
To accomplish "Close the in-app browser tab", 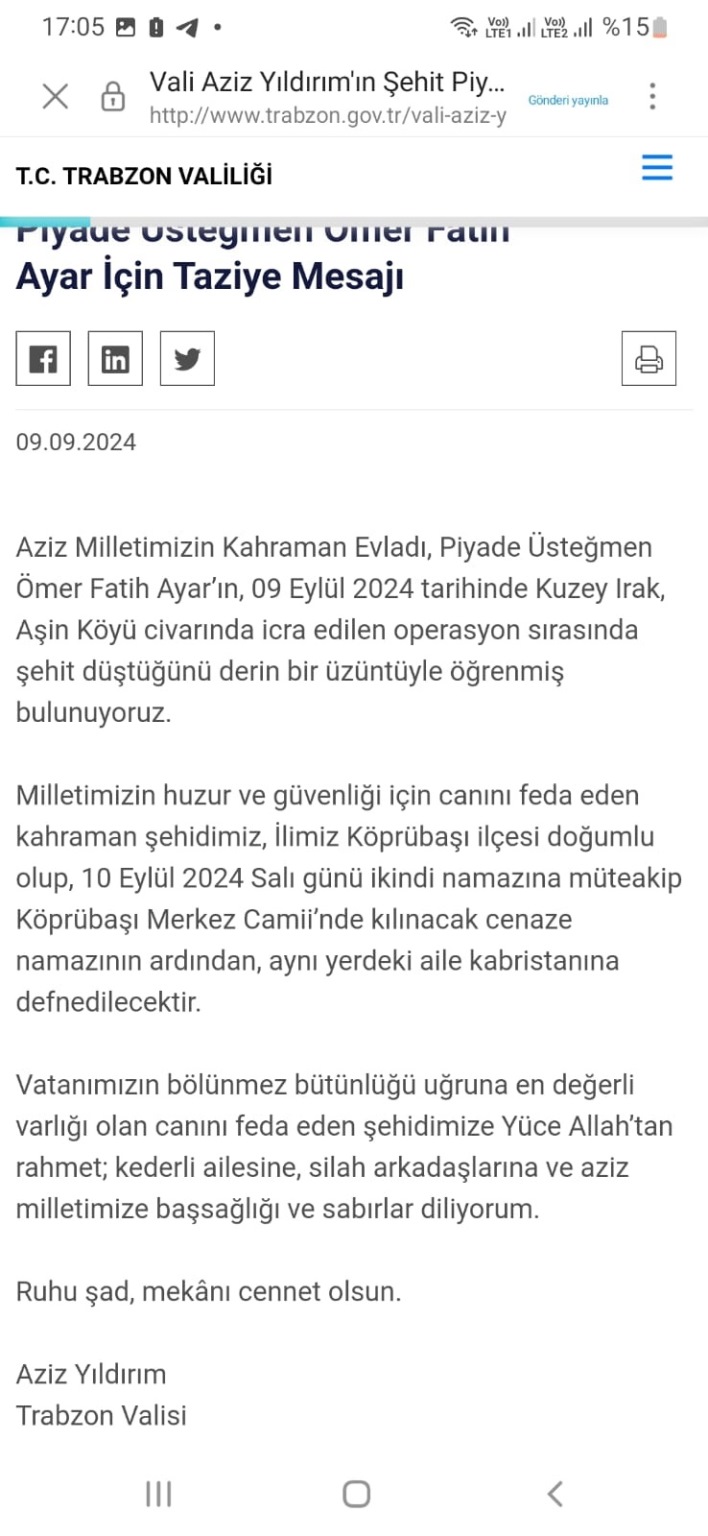I will pyautogui.click(x=55, y=97).
